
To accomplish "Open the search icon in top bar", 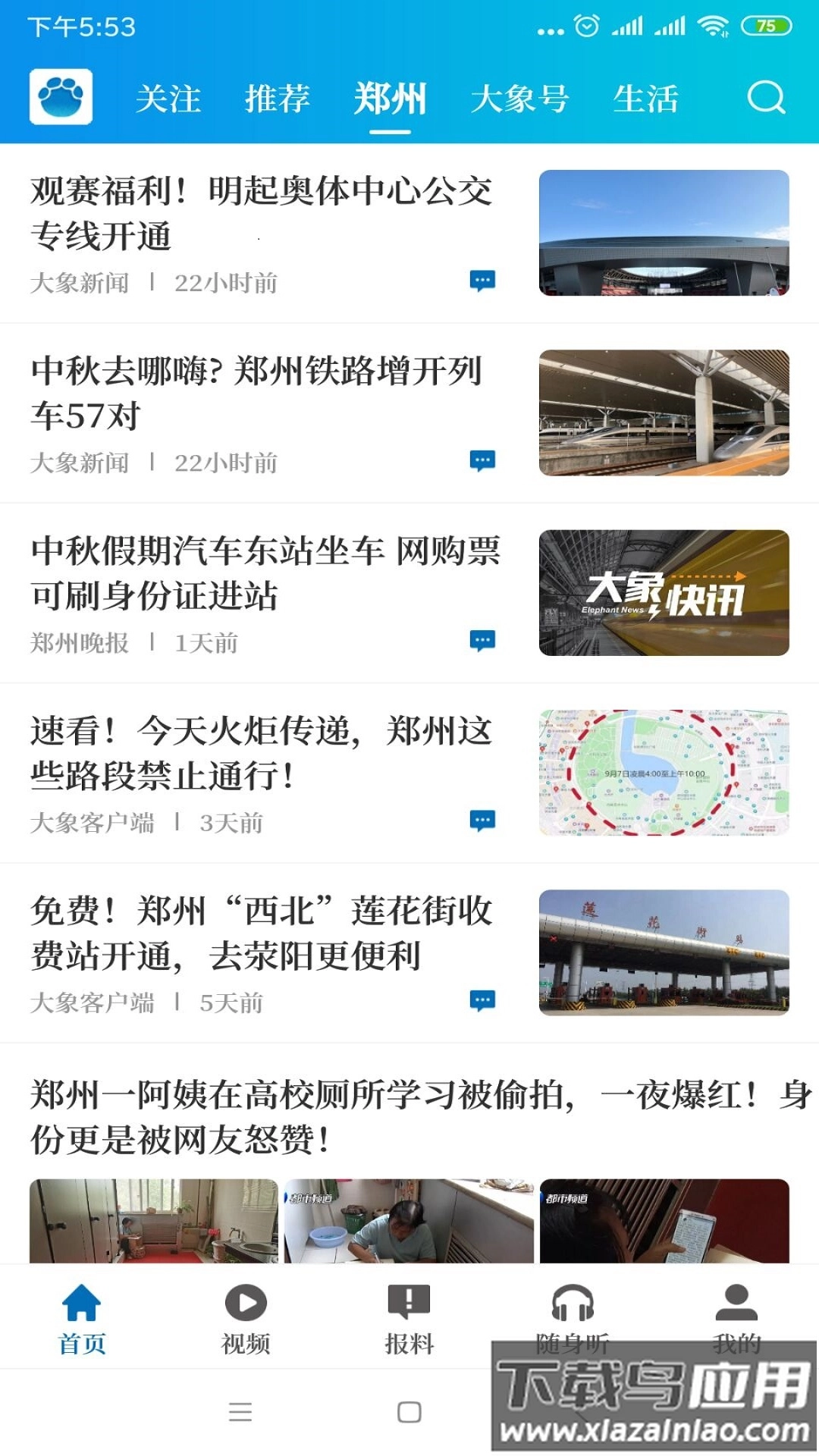I will [x=765, y=98].
